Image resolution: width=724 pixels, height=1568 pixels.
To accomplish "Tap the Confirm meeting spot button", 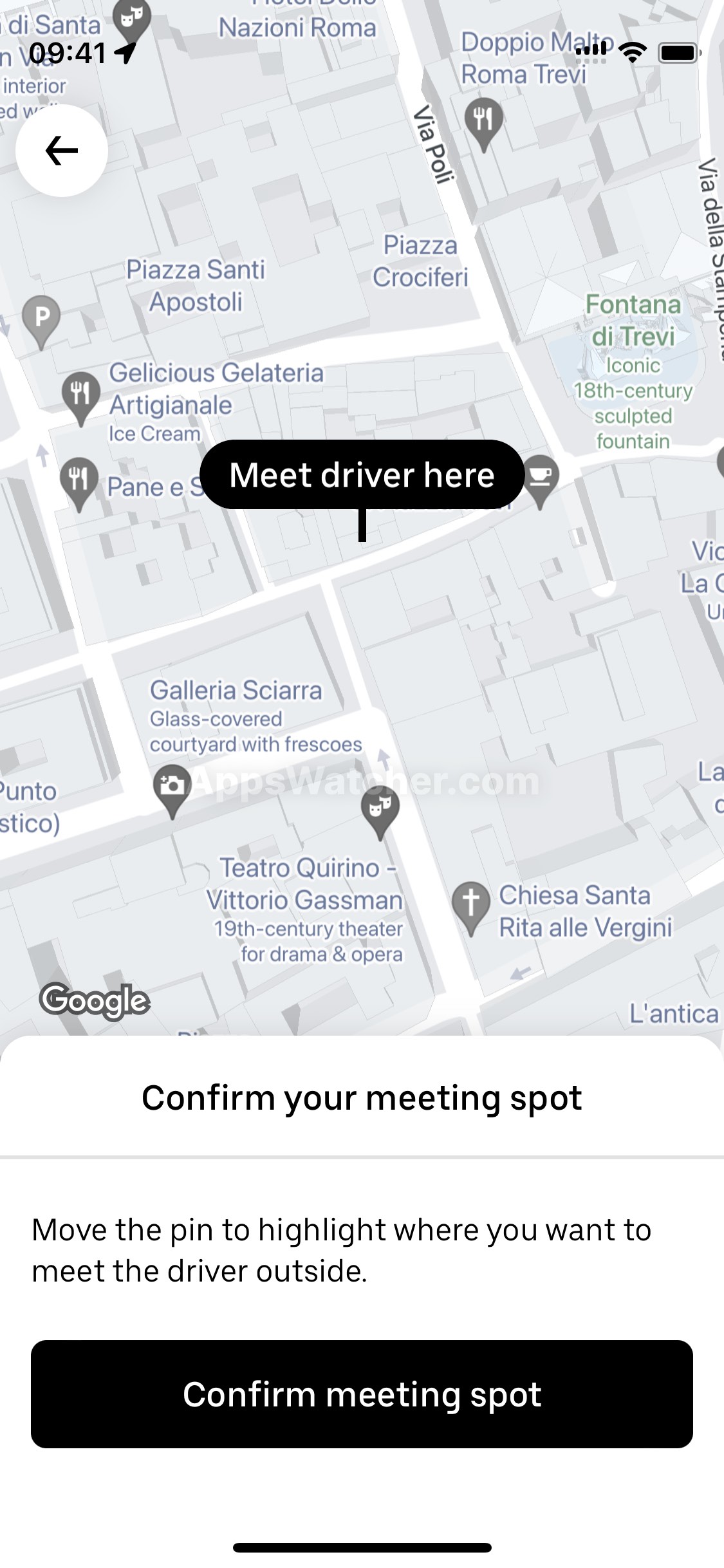I will tap(362, 1394).
